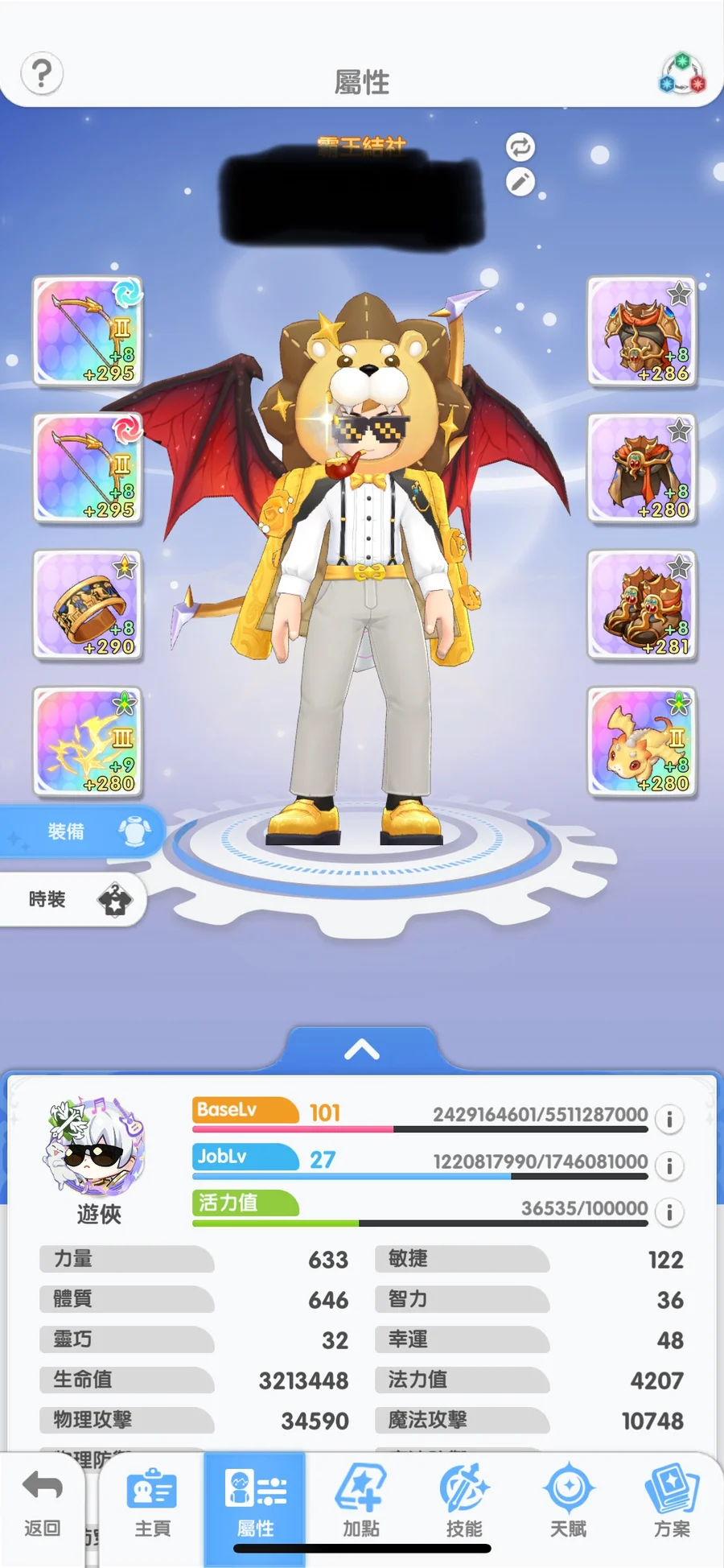Expand the stats panel with up chevron
724x1568 pixels.
[x=362, y=1050]
